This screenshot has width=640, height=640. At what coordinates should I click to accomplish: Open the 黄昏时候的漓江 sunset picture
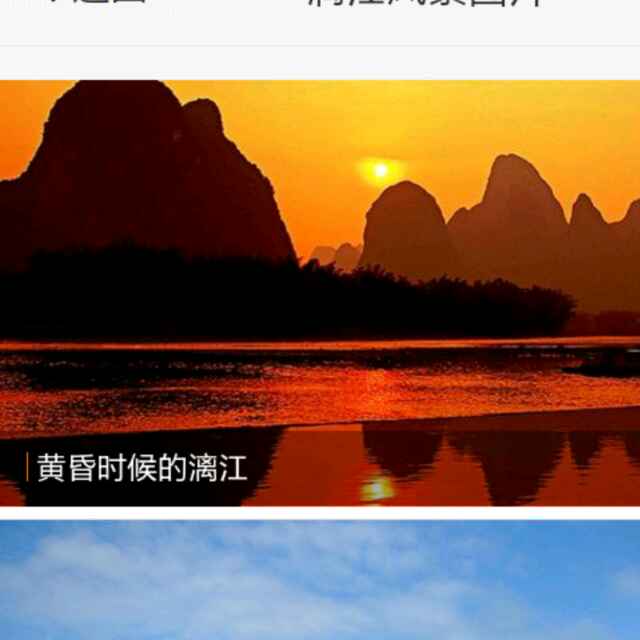click(320, 292)
